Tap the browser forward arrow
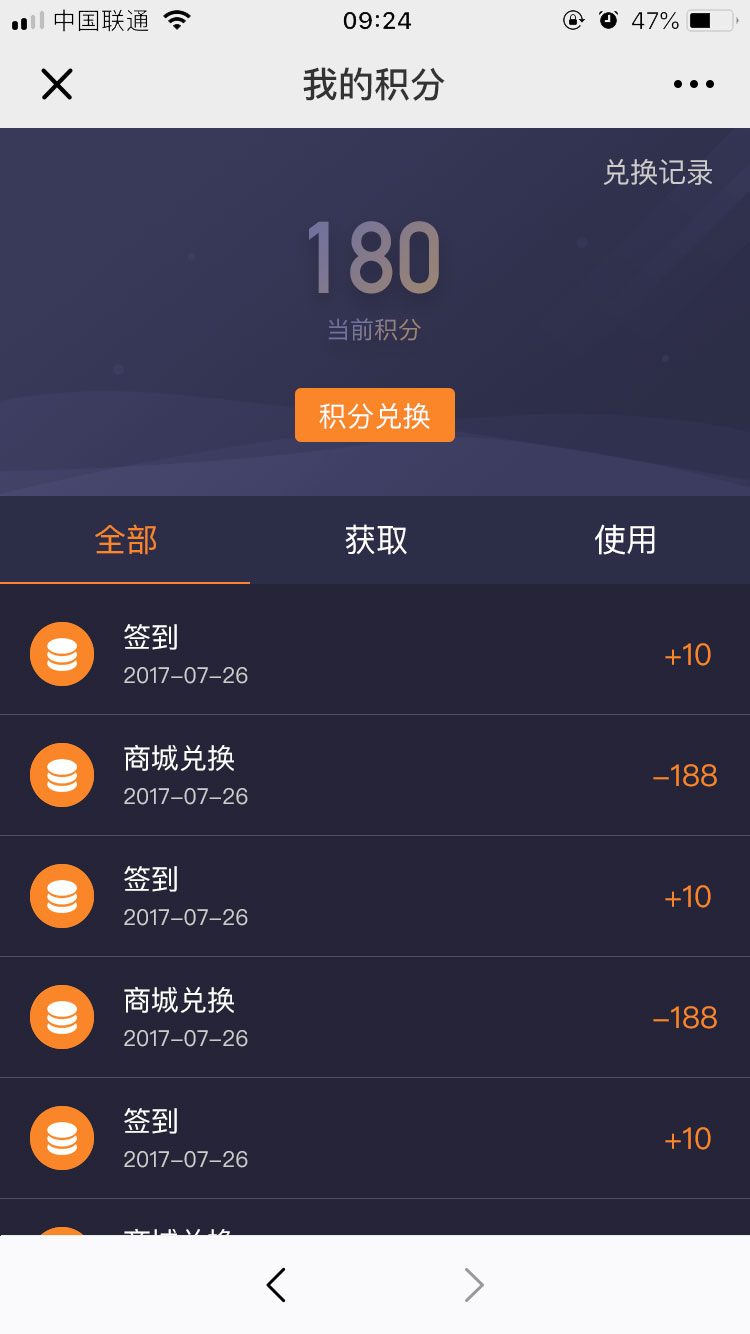Screen dimensions: 750x1334 tap(474, 1284)
